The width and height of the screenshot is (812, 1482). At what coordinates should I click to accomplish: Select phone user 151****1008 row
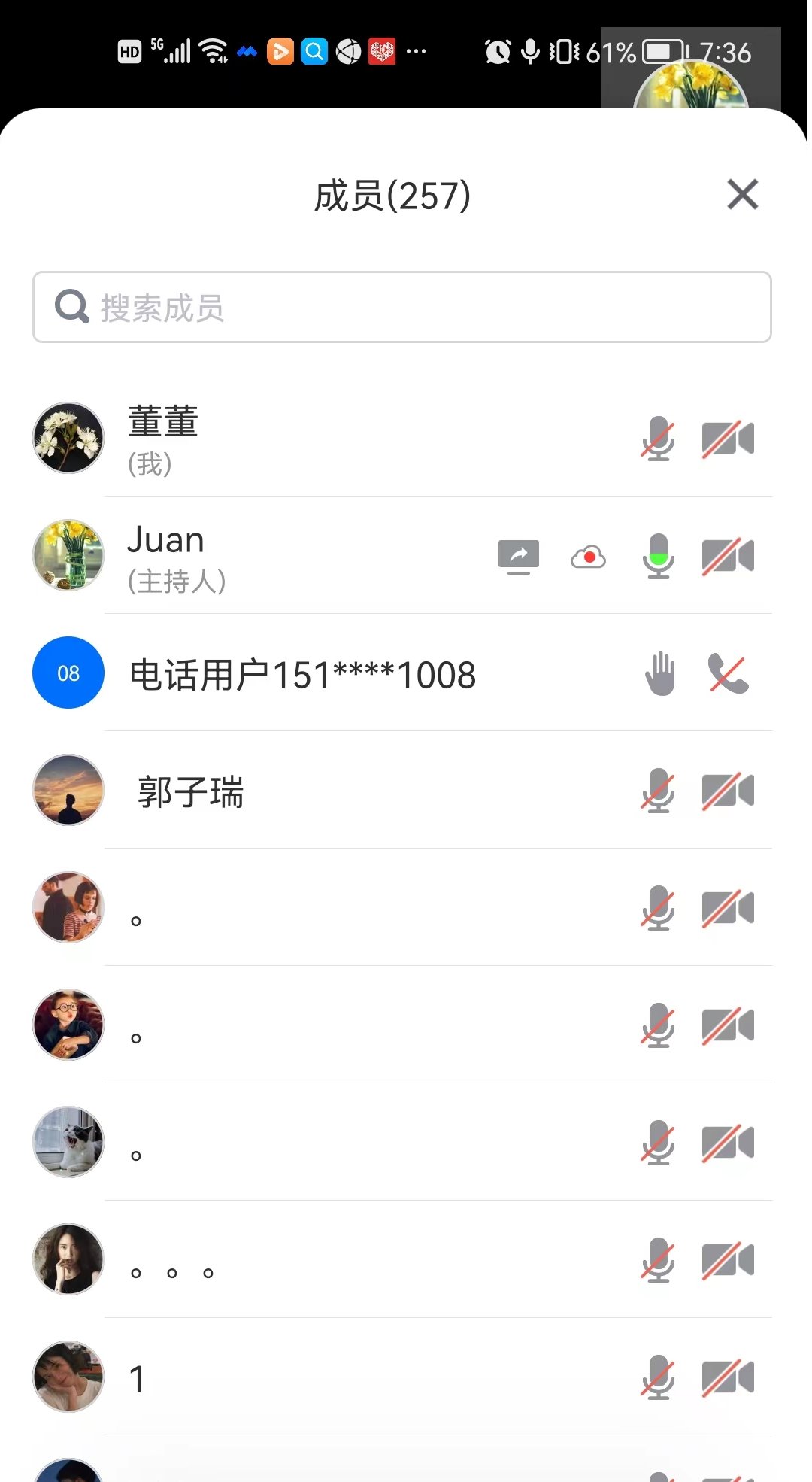(x=302, y=674)
